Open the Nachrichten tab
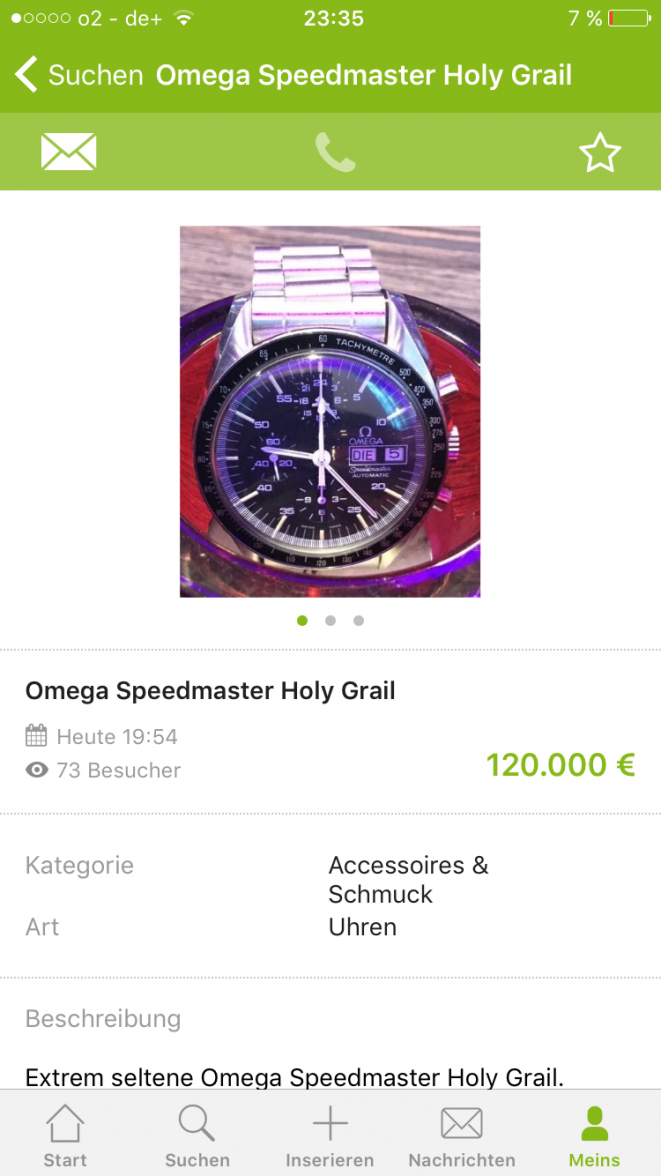This screenshot has width=661, height=1176. pos(462,1135)
